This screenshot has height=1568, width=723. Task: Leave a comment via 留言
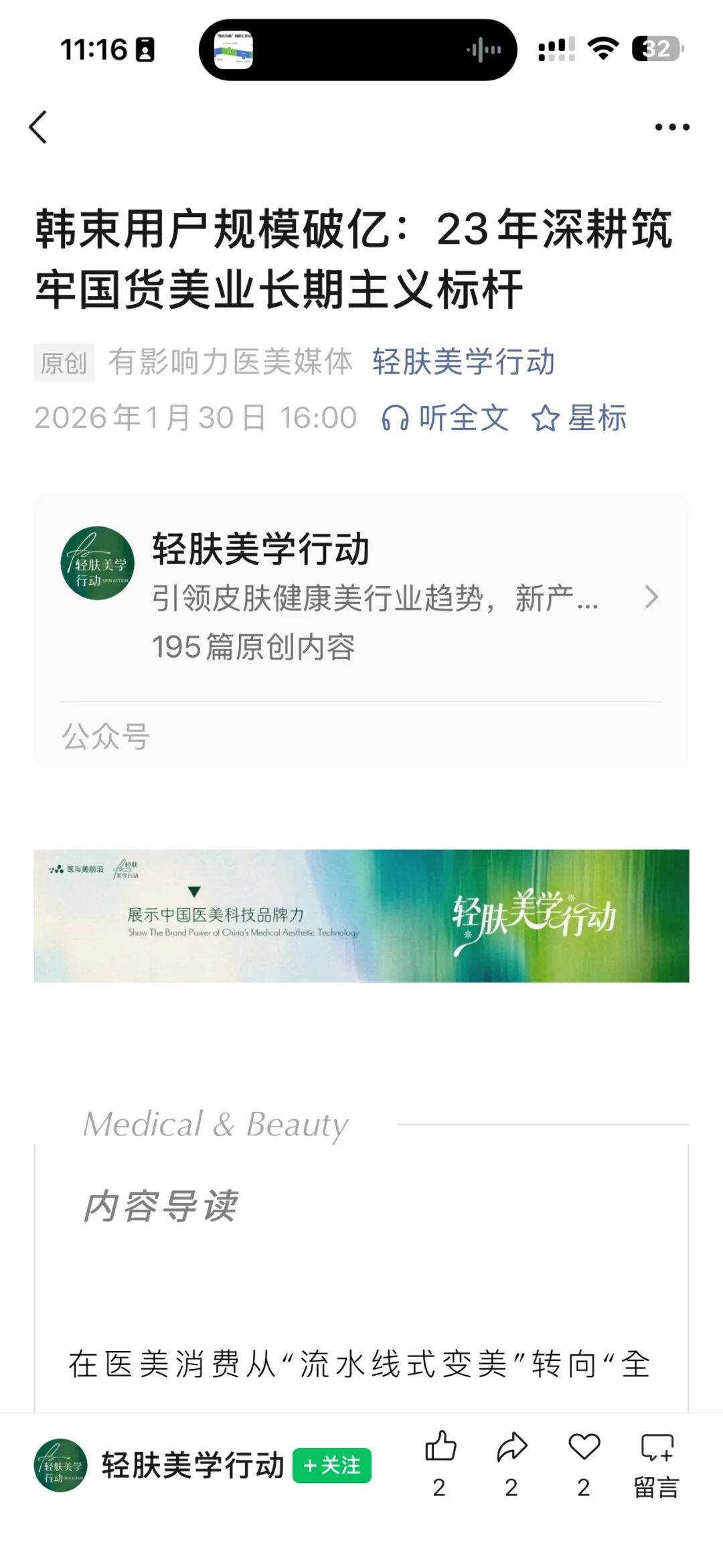(657, 1463)
